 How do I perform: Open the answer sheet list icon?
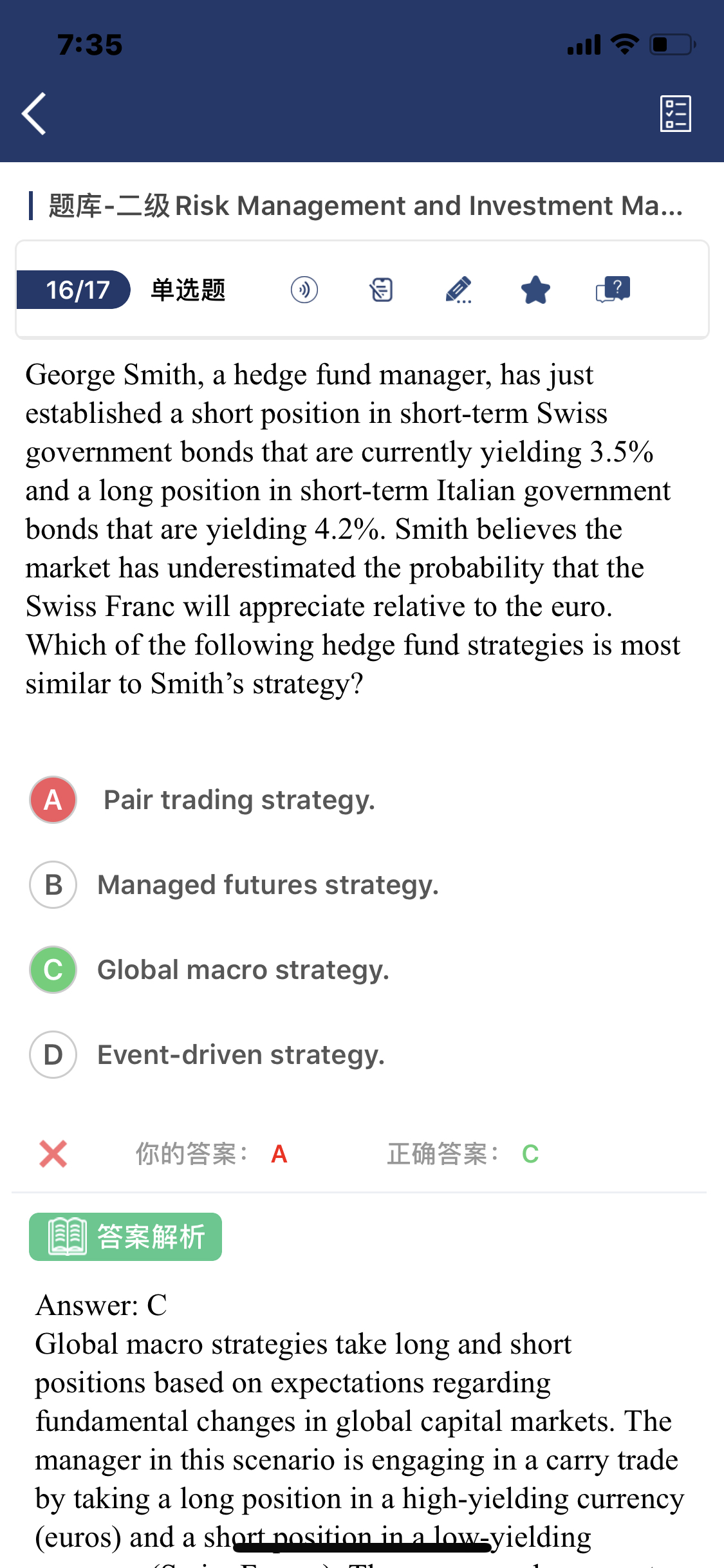[x=676, y=114]
